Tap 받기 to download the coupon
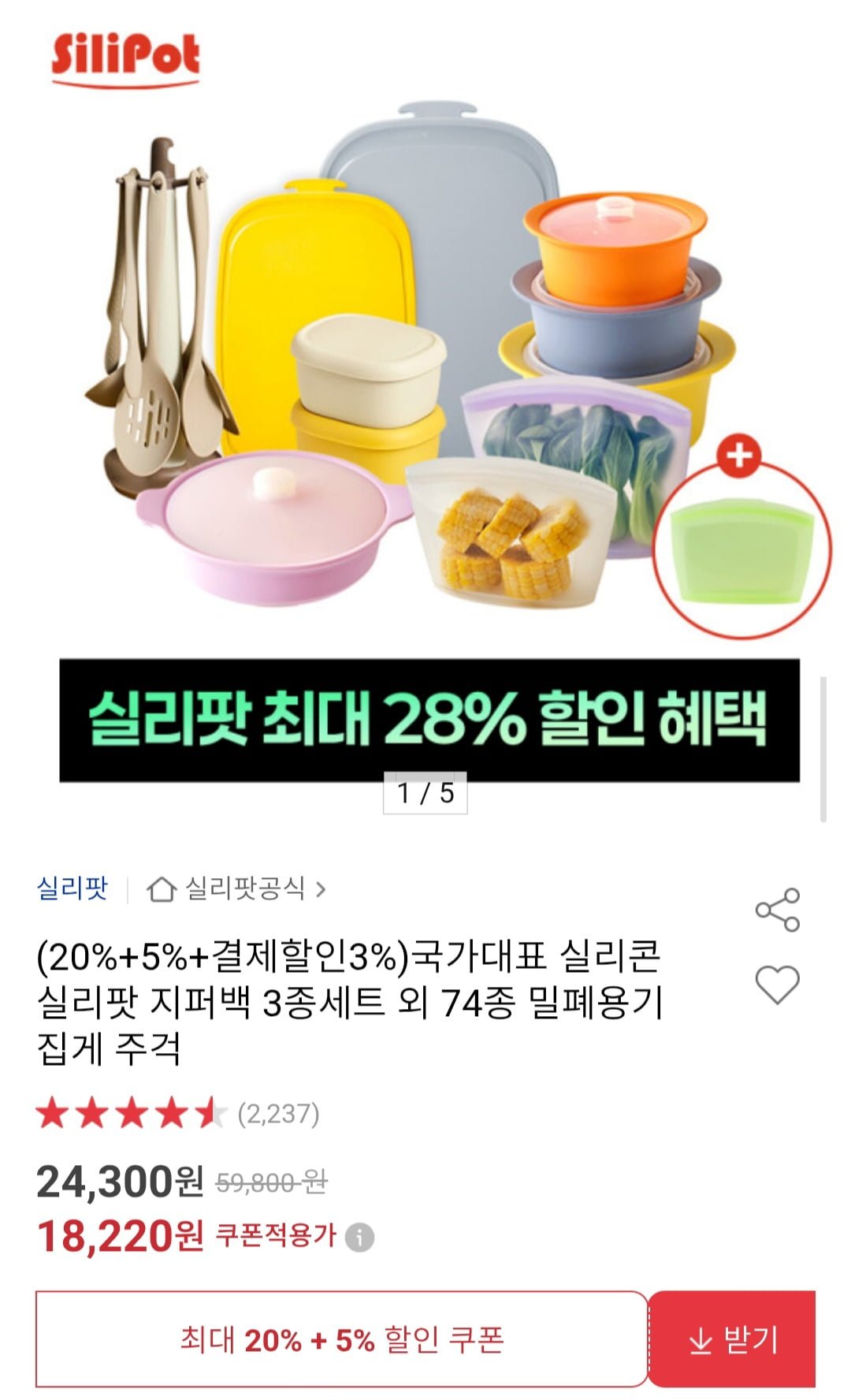851x1400 pixels. coord(733,1340)
